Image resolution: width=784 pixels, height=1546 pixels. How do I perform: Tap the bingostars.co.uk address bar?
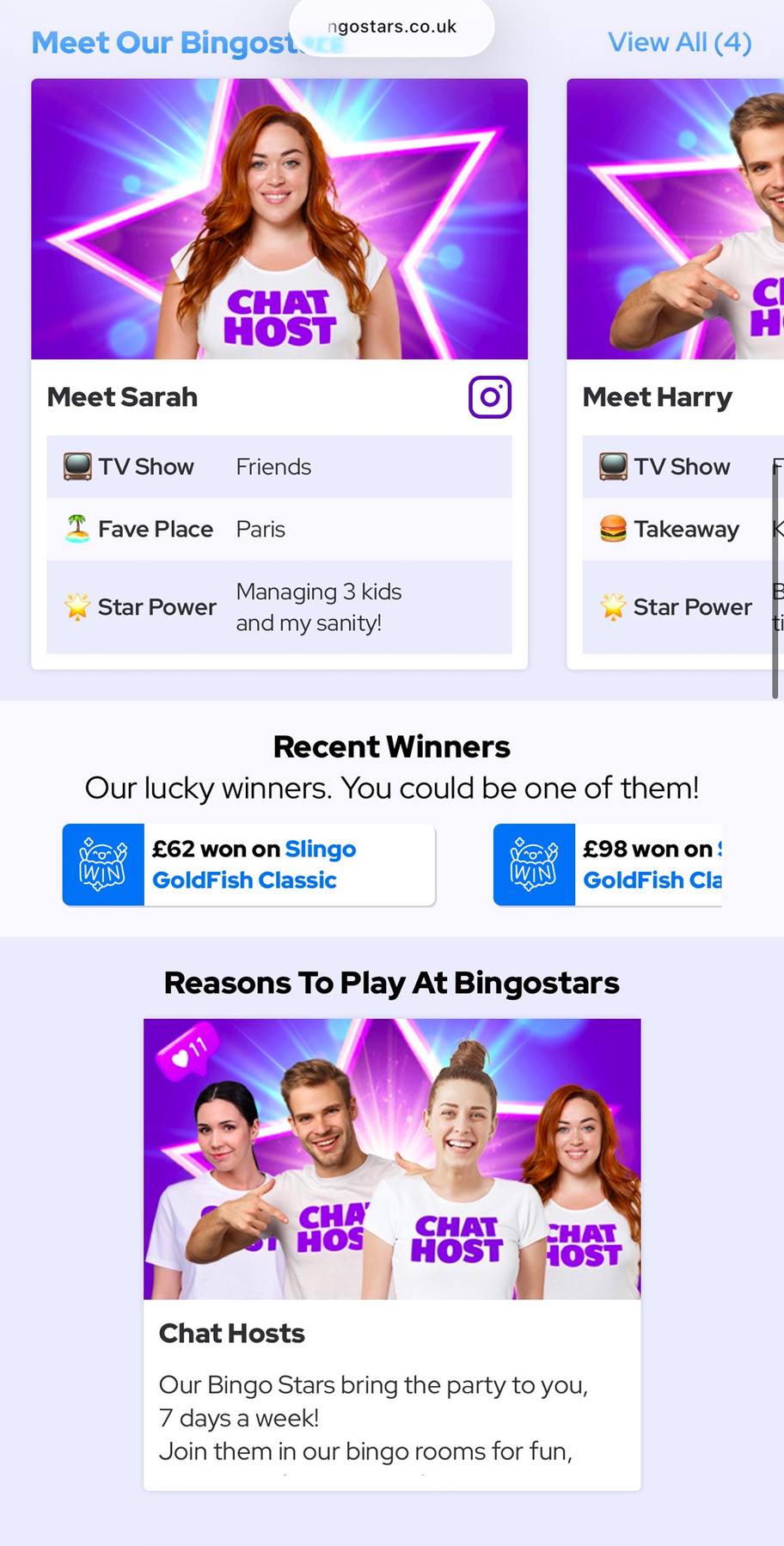point(392,27)
